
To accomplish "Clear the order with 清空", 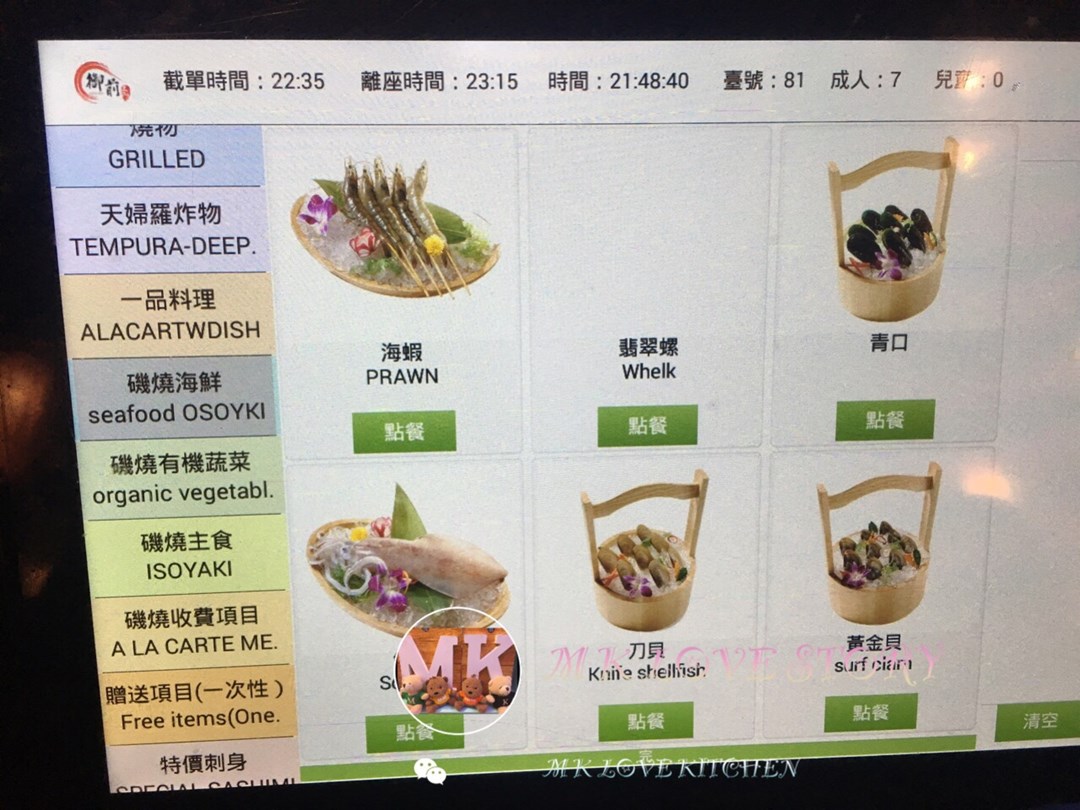I will click(x=1036, y=720).
